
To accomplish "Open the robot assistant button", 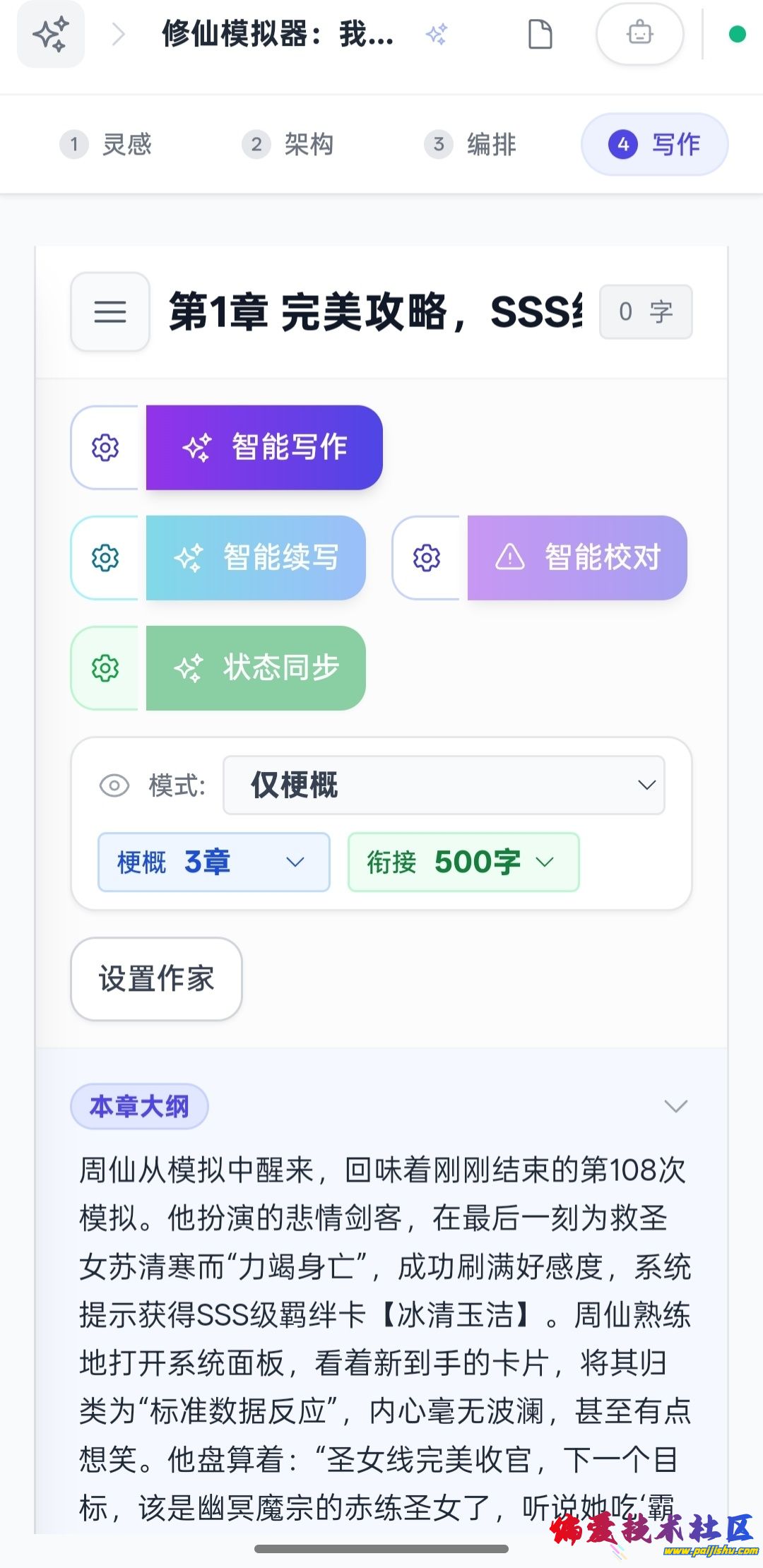I will pos(639,34).
